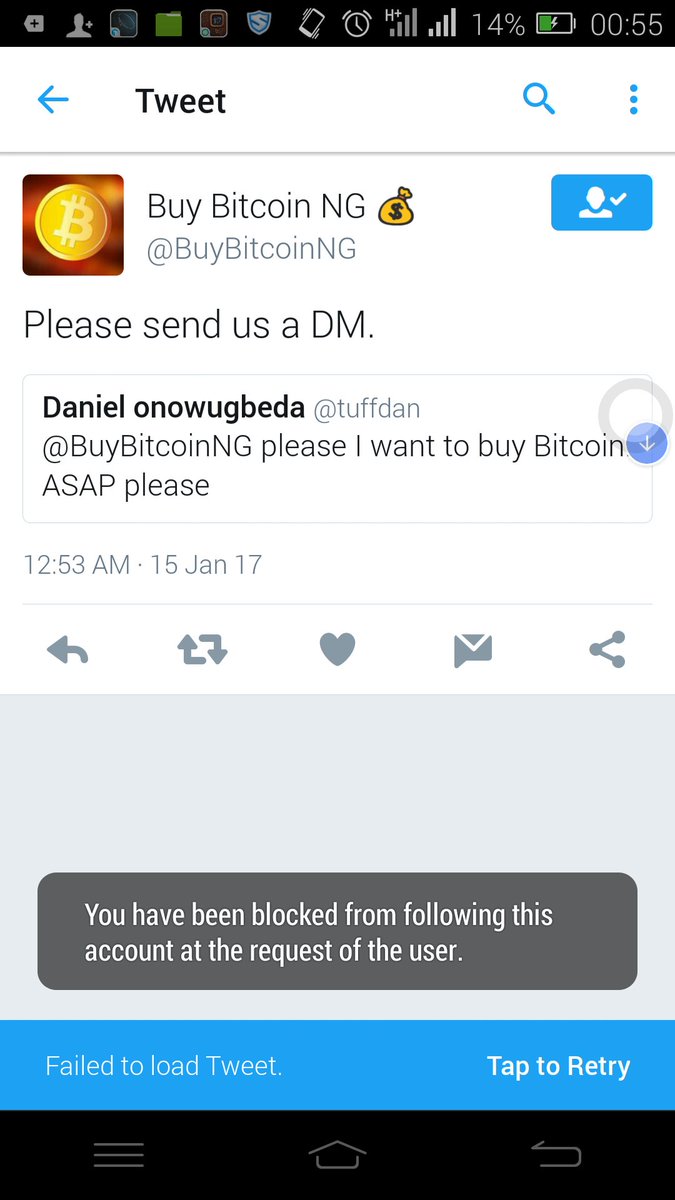
Task: Open Buy Bitcoin NG profile picture
Action: click(73, 225)
